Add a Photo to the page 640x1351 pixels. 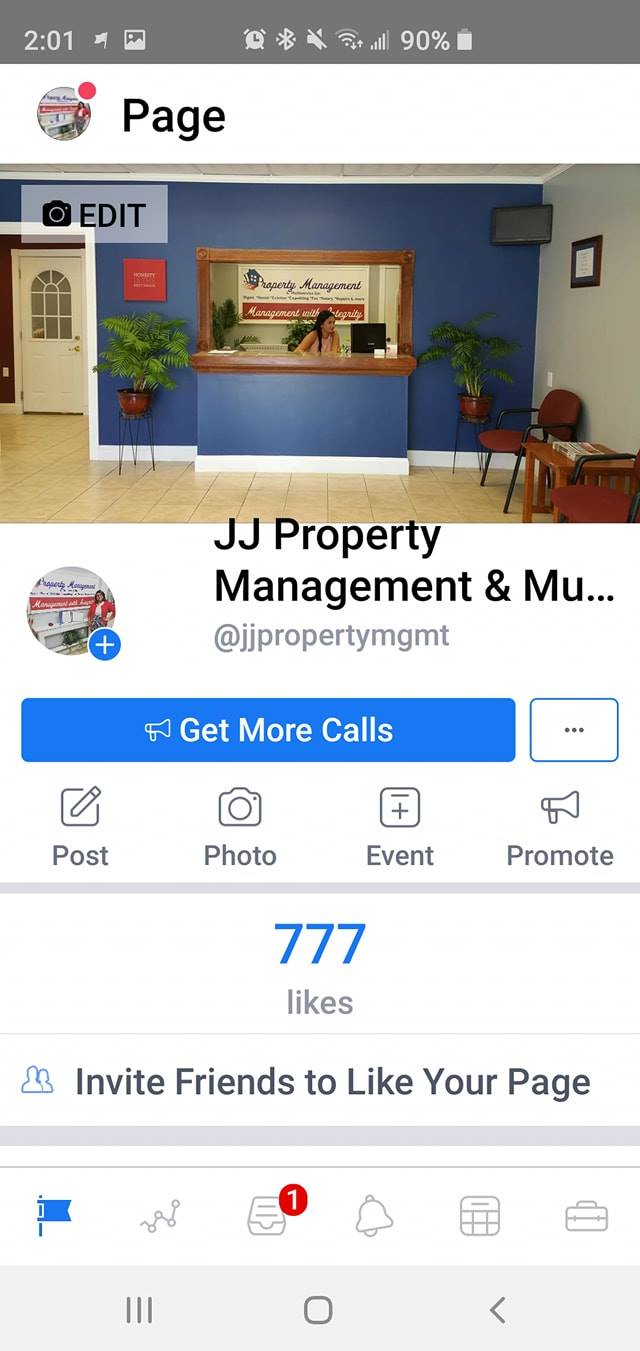point(240,825)
